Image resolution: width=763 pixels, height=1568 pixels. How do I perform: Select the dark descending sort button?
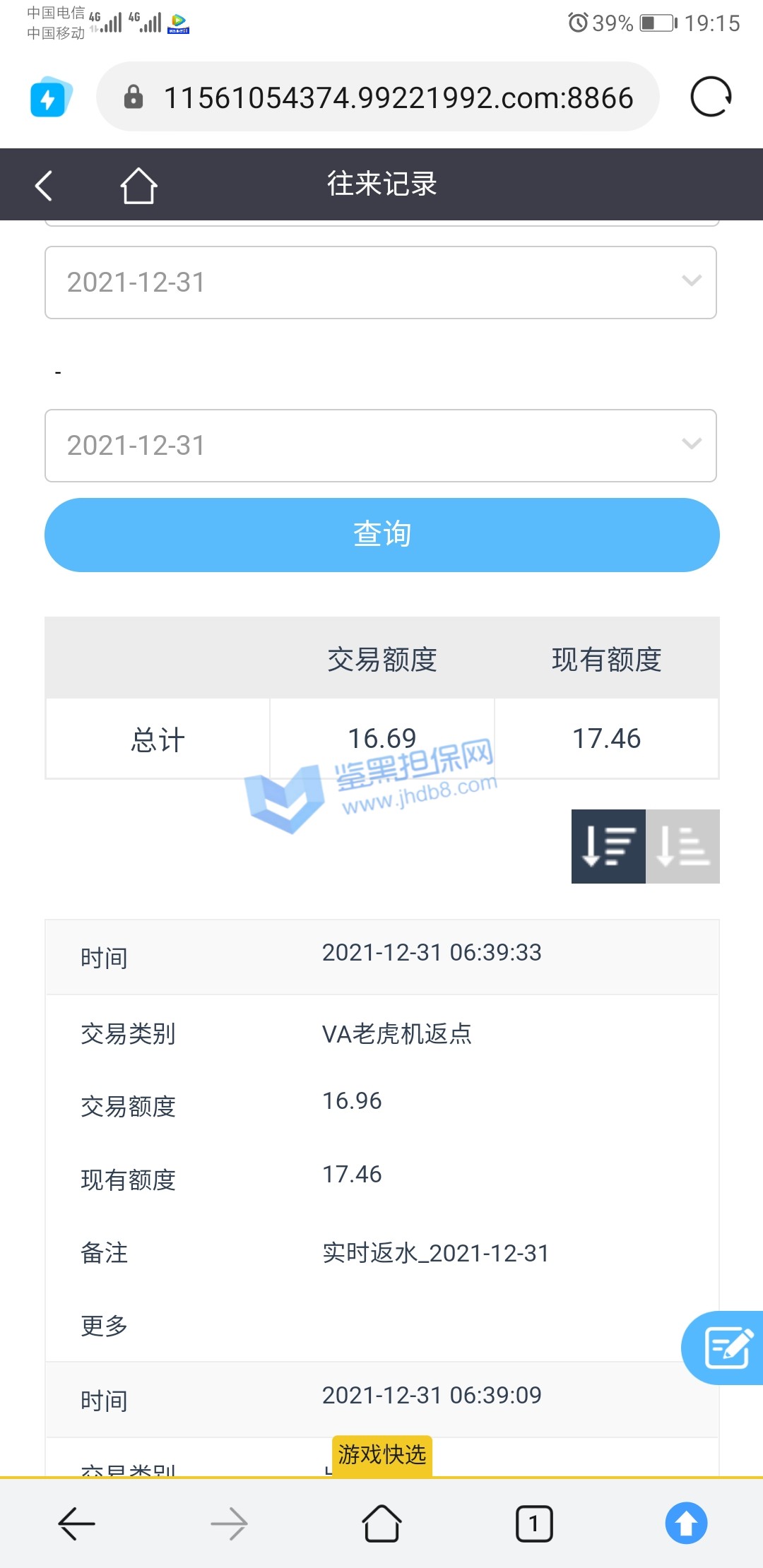coord(608,846)
